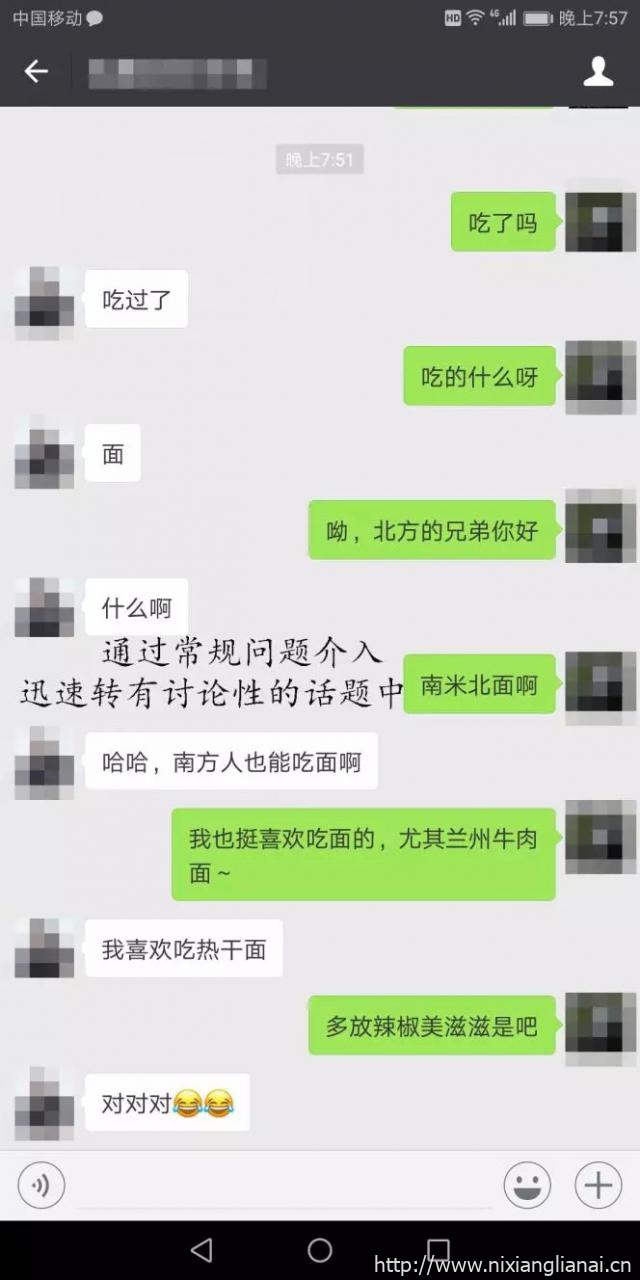Open the plus attachment menu

pyautogui.click(x=598, y=1186)
